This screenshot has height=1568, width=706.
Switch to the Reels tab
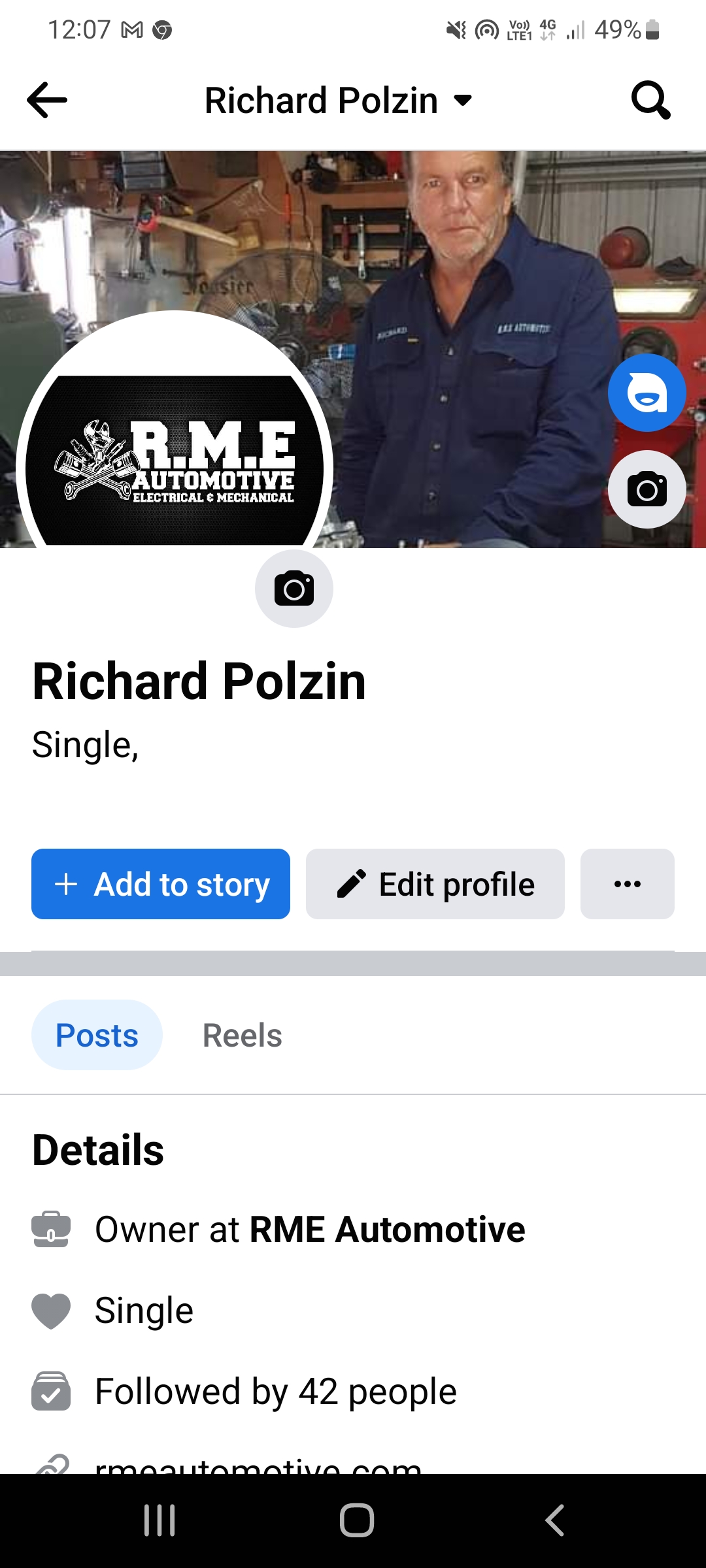coord(243,1035)
